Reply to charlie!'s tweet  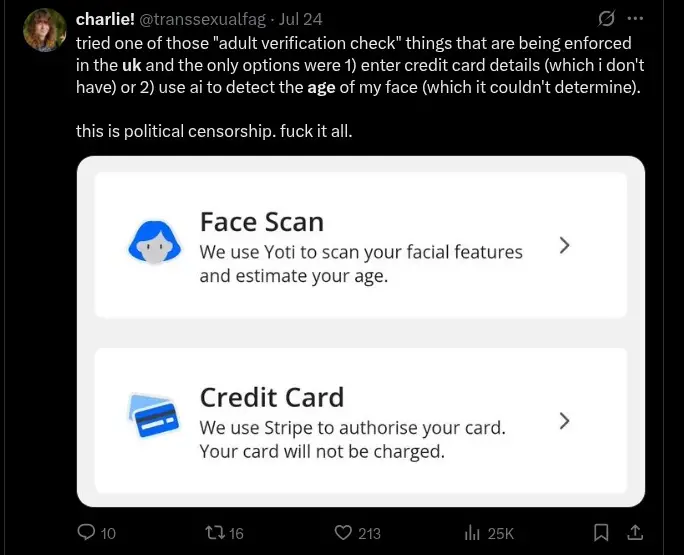(x=87, y=533)
